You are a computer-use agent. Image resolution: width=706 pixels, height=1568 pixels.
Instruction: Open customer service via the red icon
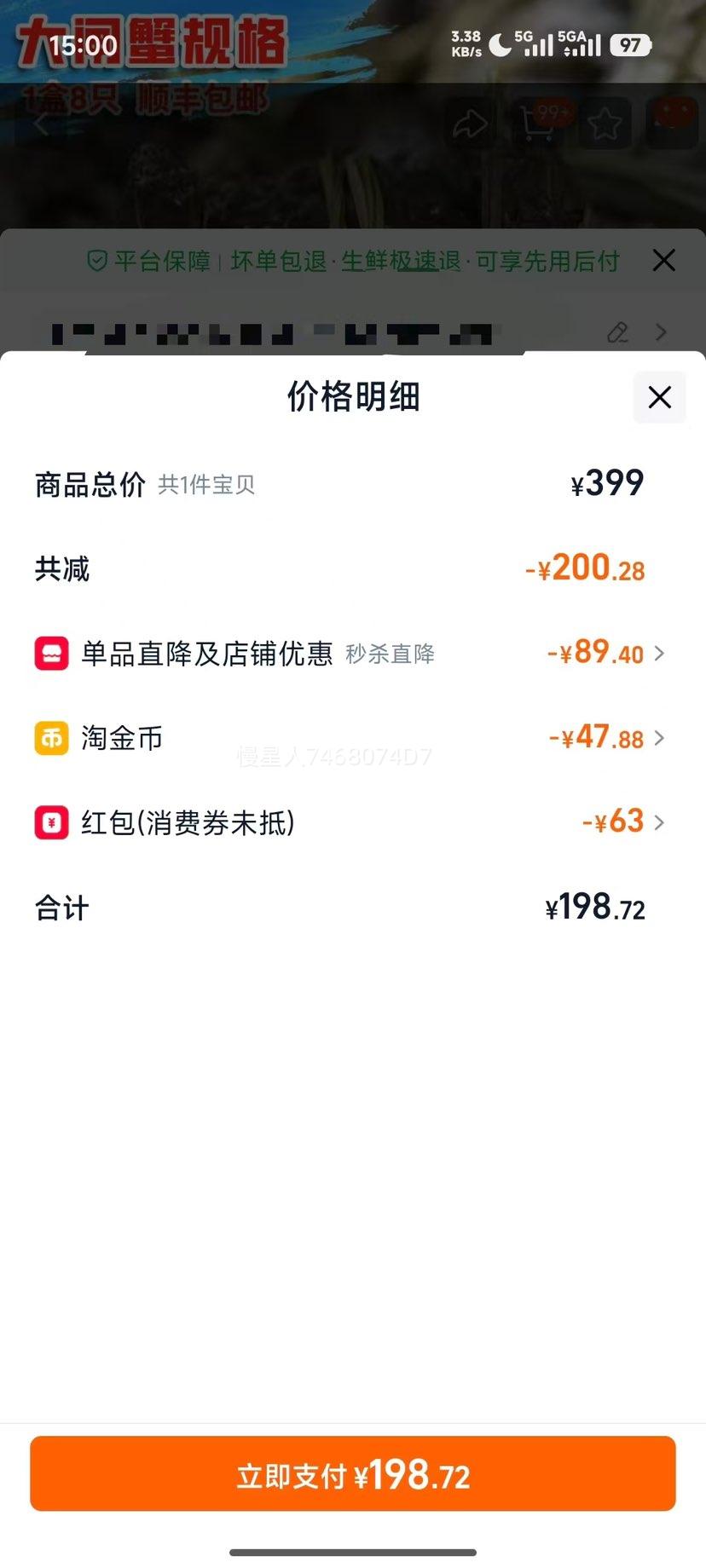coord(671,122)
